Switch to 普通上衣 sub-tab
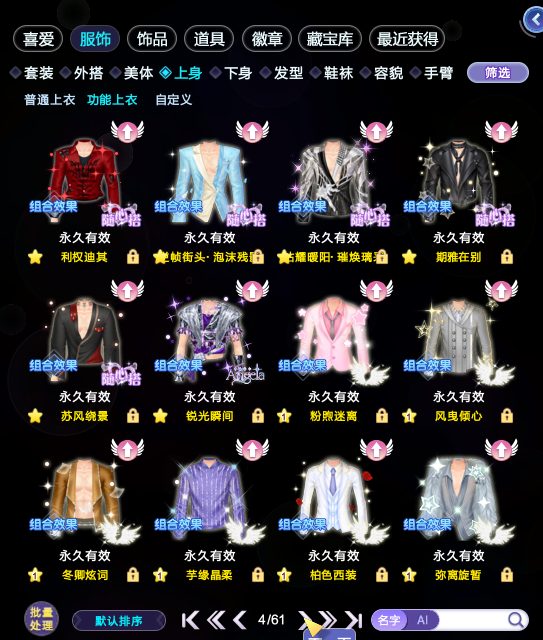 [x=49, y=100]
